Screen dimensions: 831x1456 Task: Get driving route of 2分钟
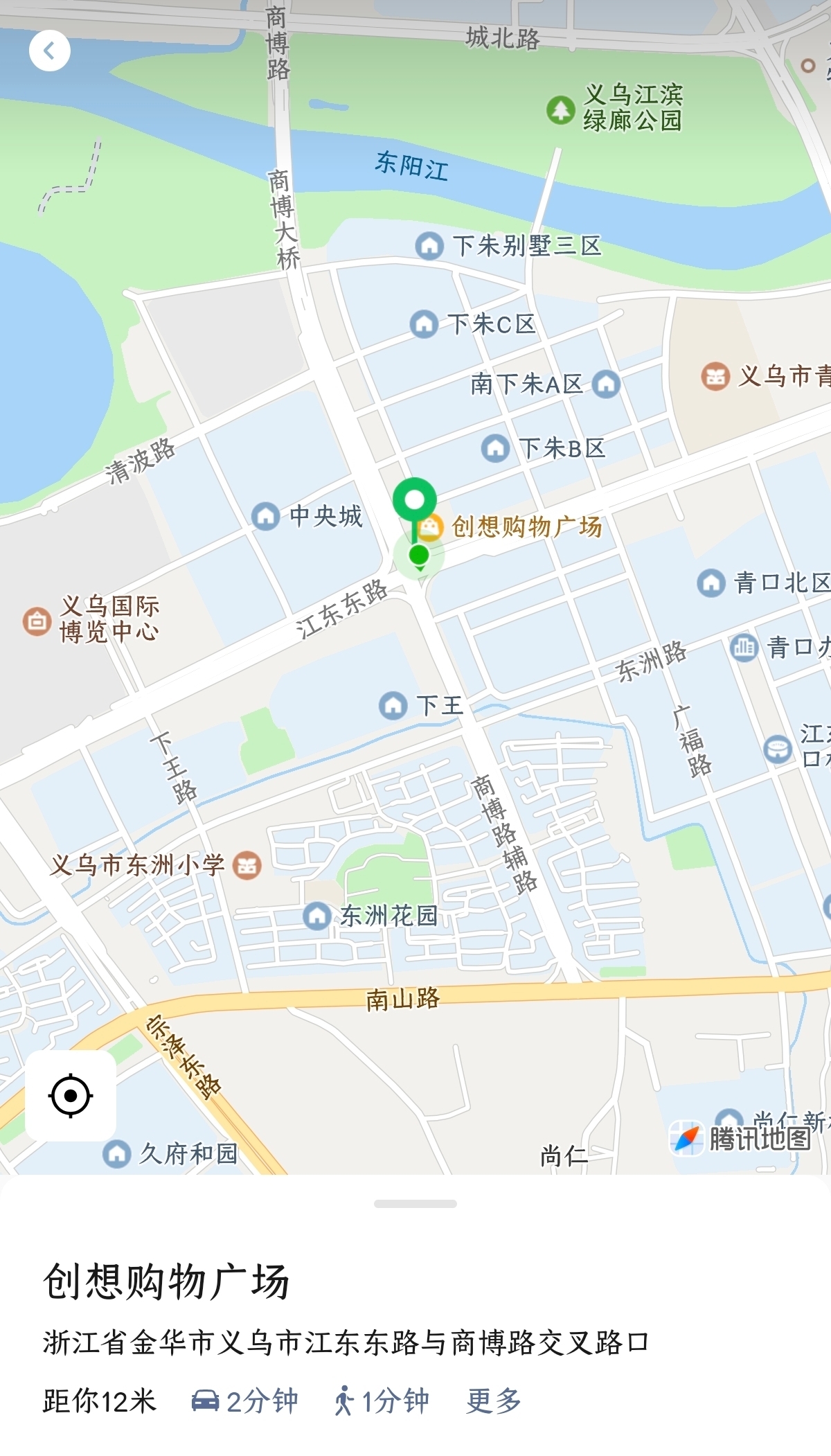(244, 1401)
